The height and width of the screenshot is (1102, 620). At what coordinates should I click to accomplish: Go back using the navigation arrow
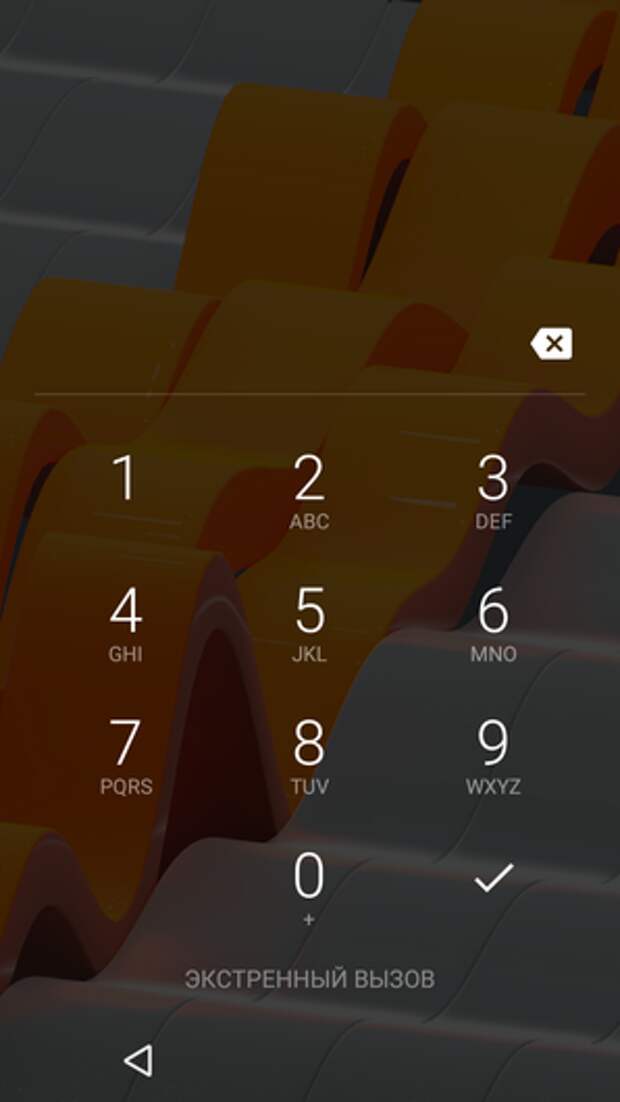click(138, 1060)
